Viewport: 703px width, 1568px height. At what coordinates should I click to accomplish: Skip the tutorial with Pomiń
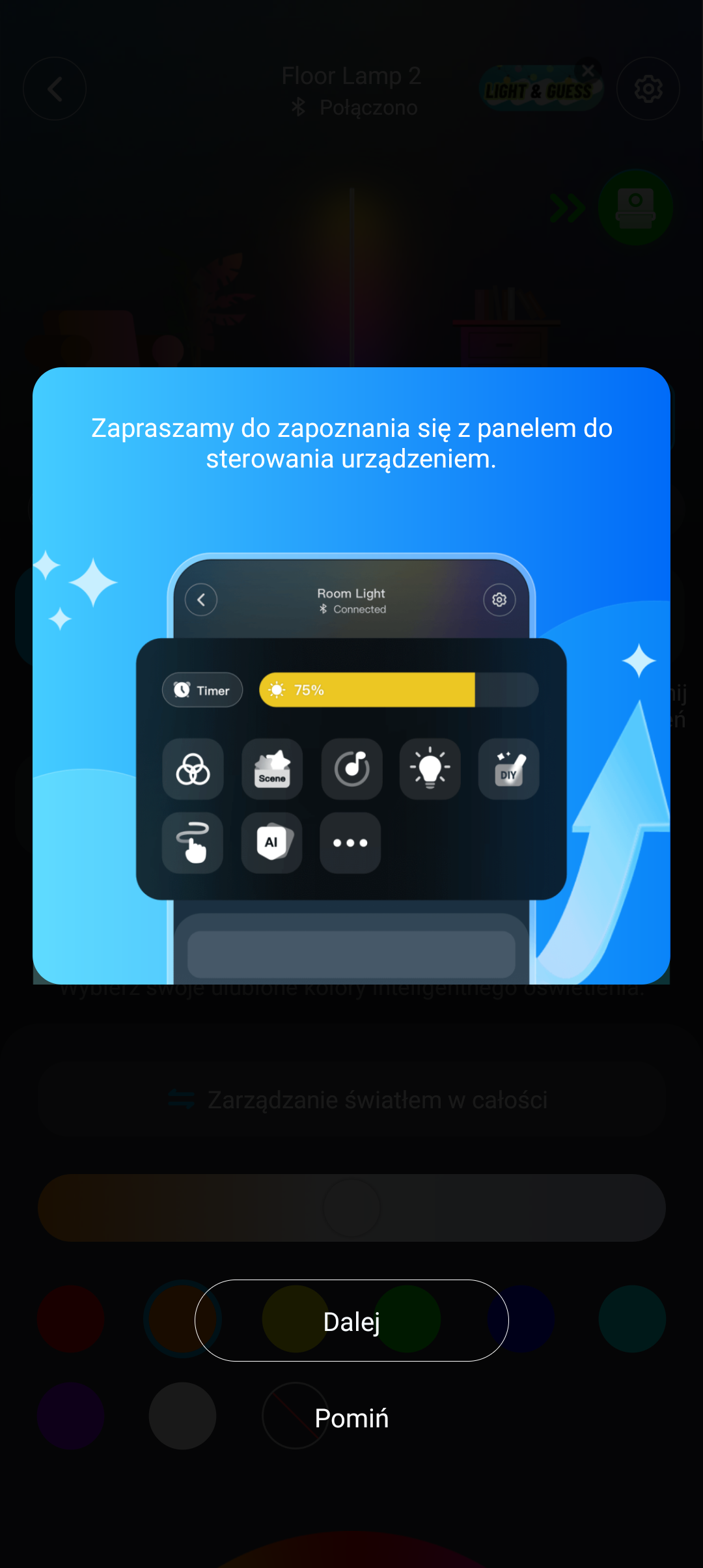[x=351, y=1418]
